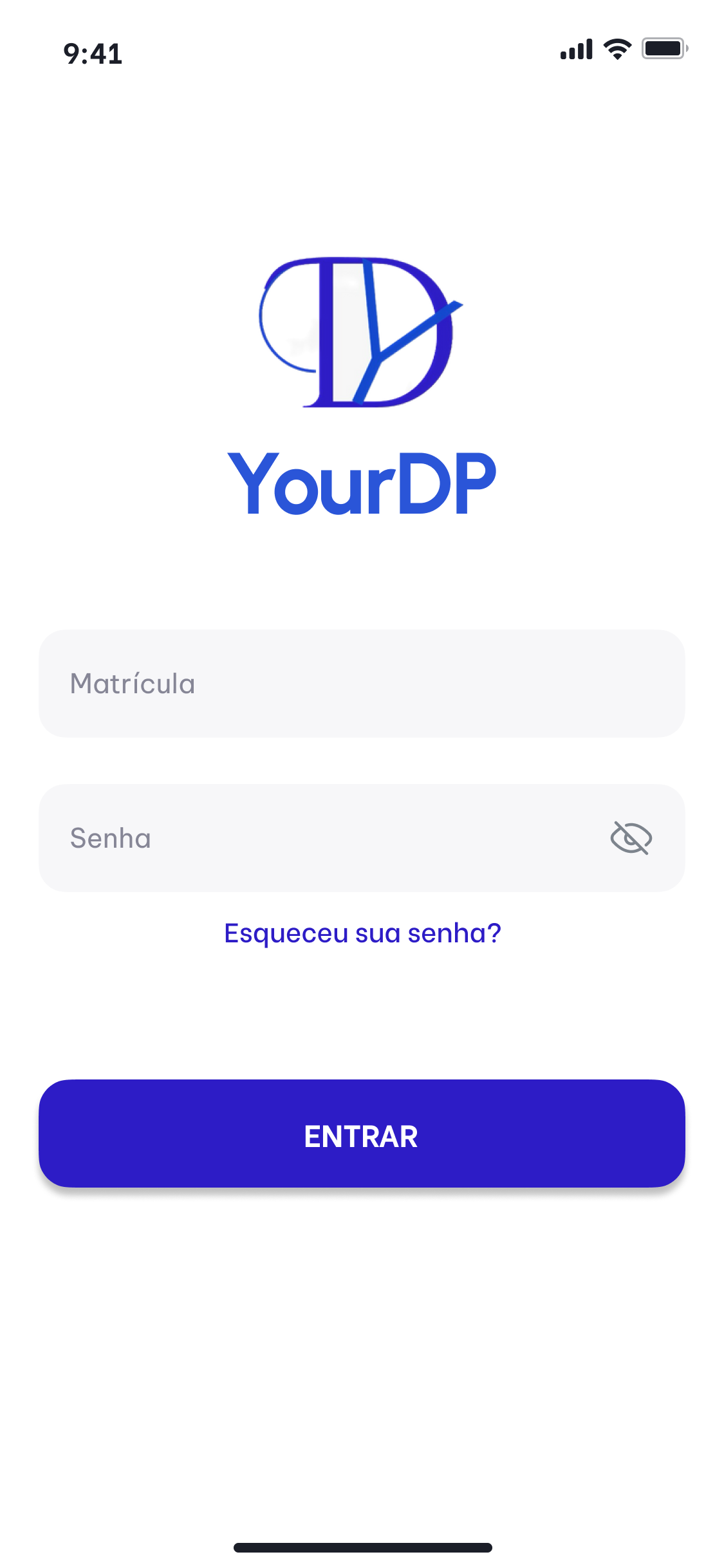Image resolution: width=724 pixels, height=1568 pixels.
Task: Tap the clock showing 9:41
Action: 91,53
